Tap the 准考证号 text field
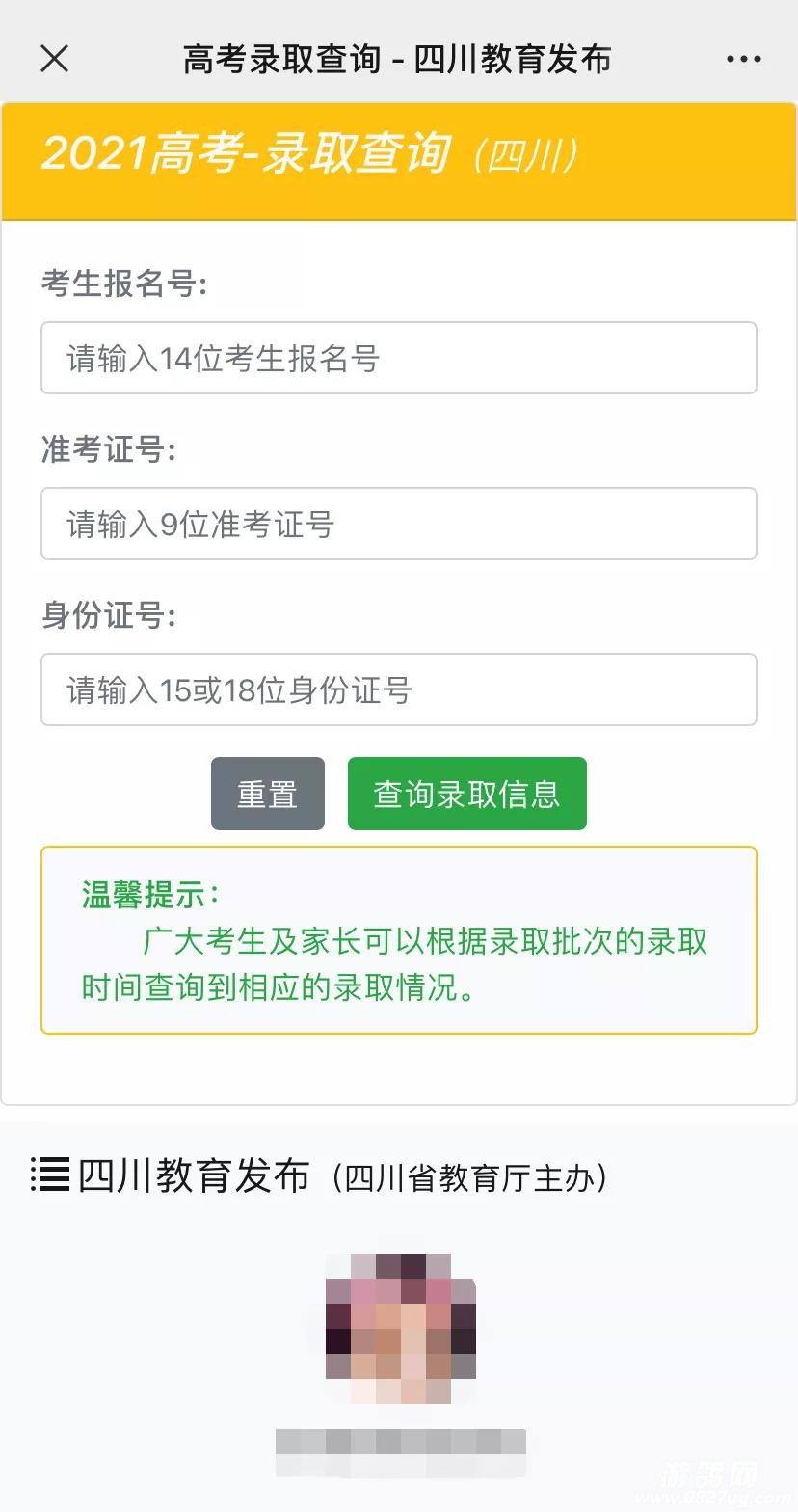Screen dimensions: 798x1512 pyautogui.click(x=398, y=524)
